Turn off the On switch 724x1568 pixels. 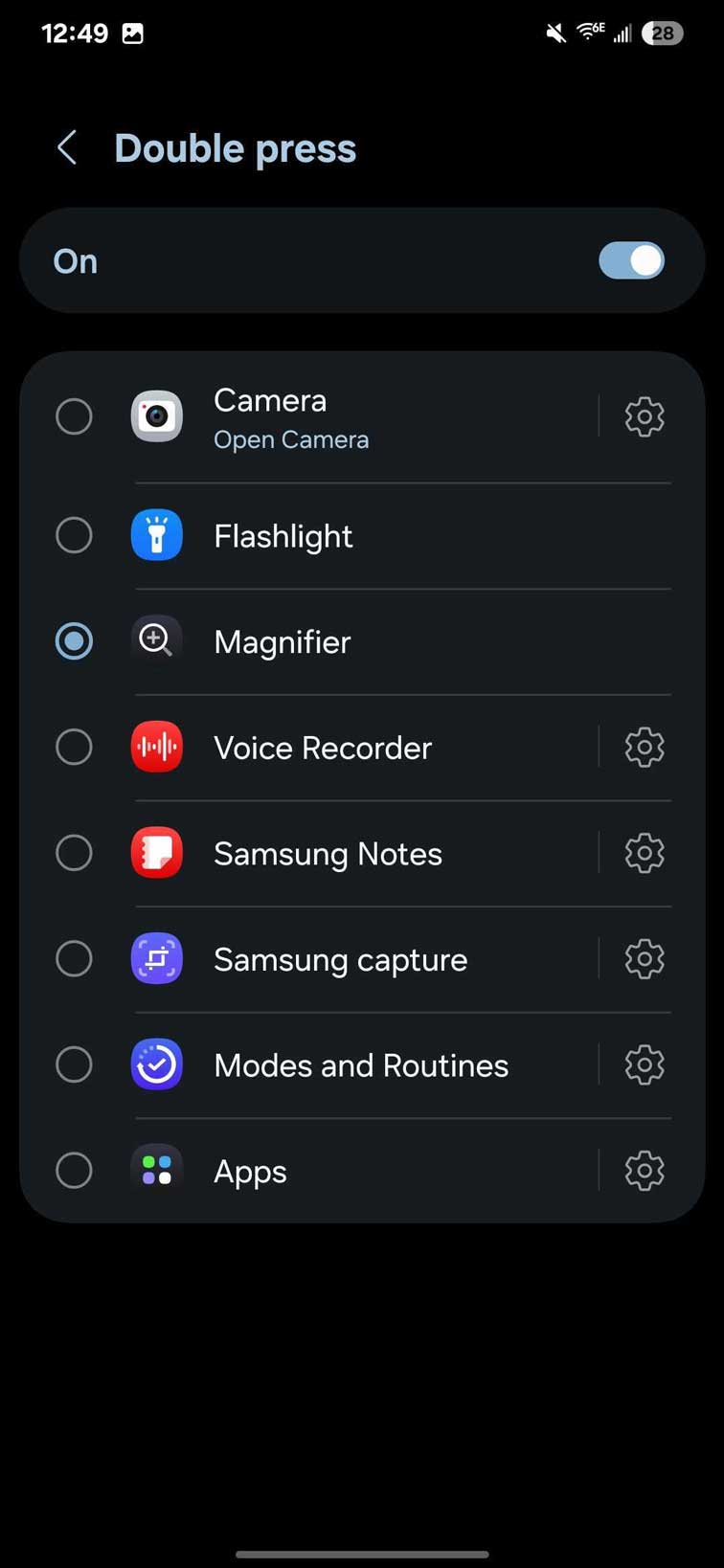(x=631, y=260)
